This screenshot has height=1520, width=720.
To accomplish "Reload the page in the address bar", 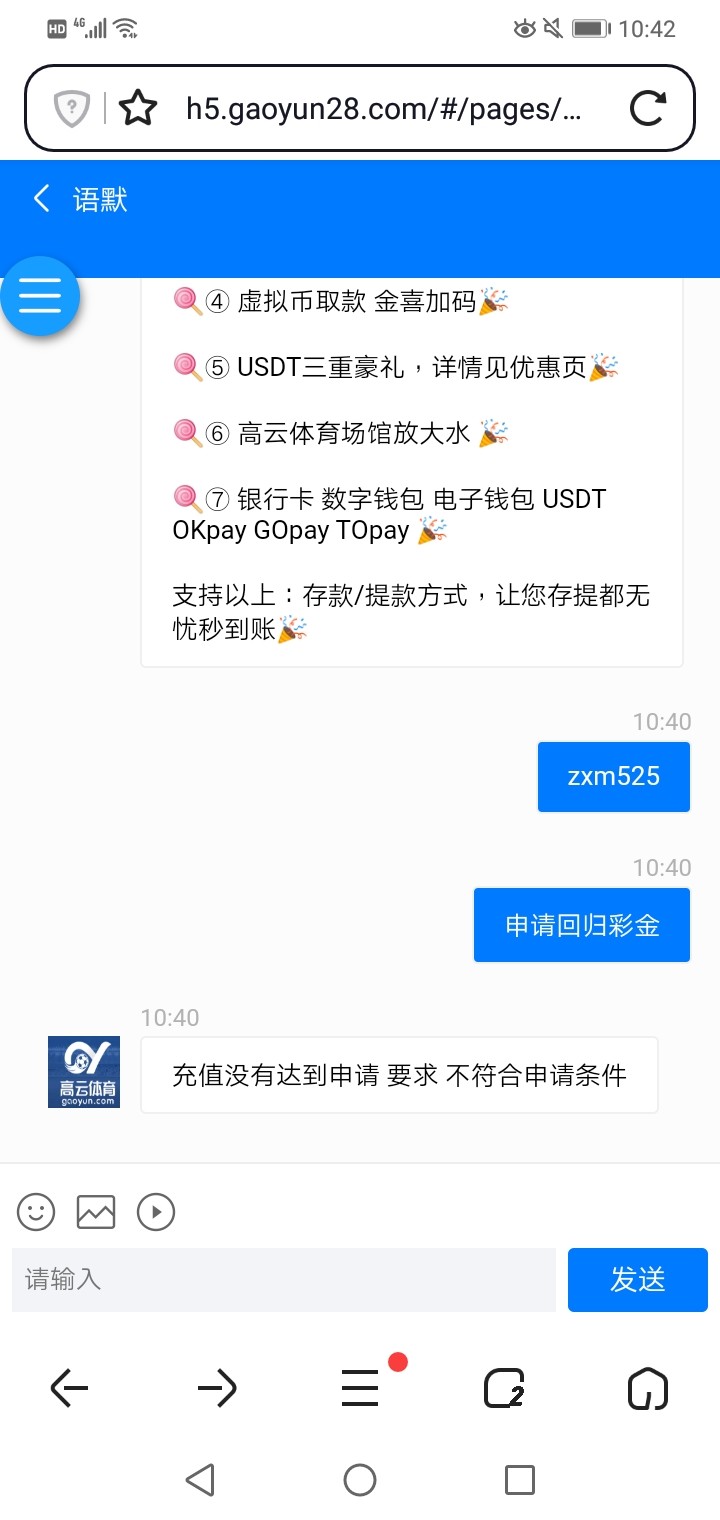I will 647,108.
